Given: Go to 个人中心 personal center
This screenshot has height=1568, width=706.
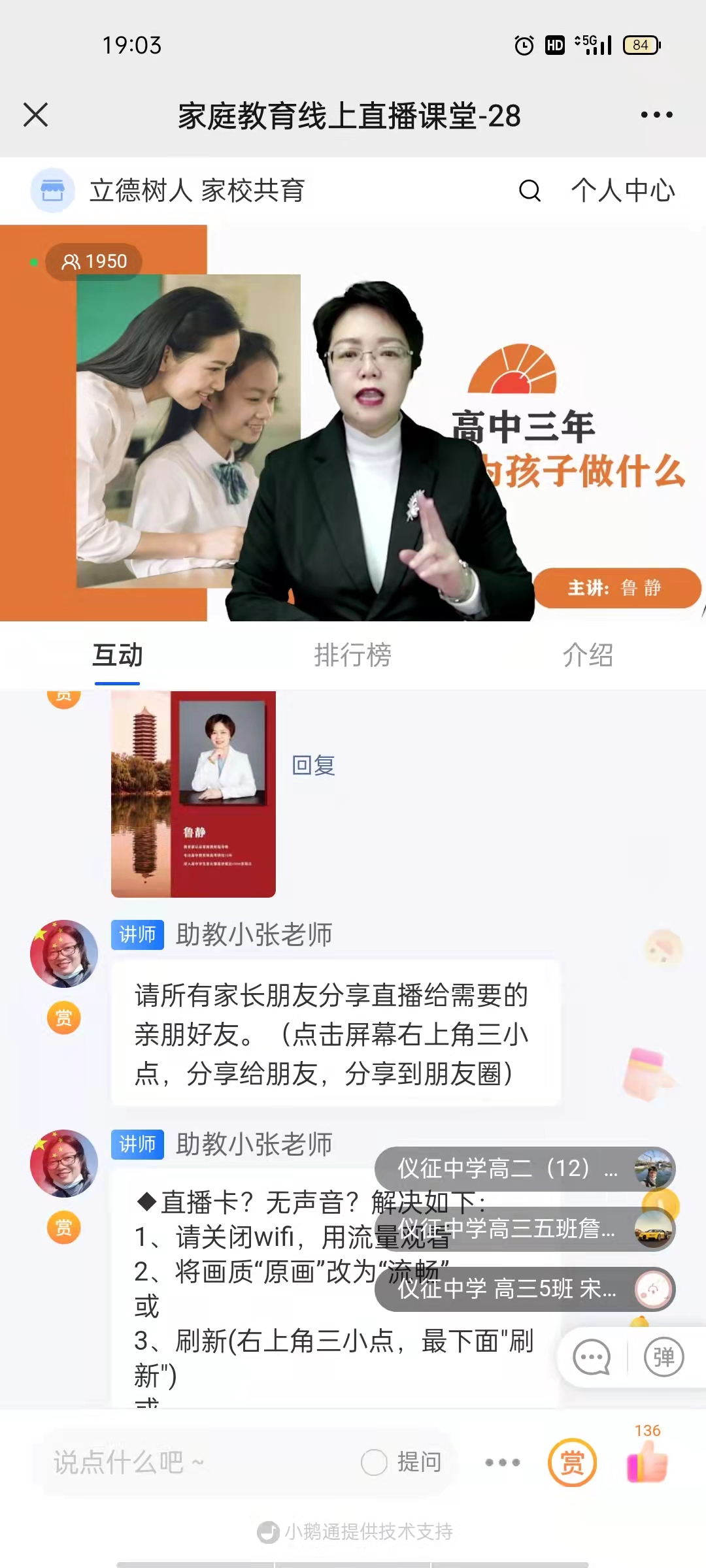Looking at the screenshot, I should (x=622, y=191).
